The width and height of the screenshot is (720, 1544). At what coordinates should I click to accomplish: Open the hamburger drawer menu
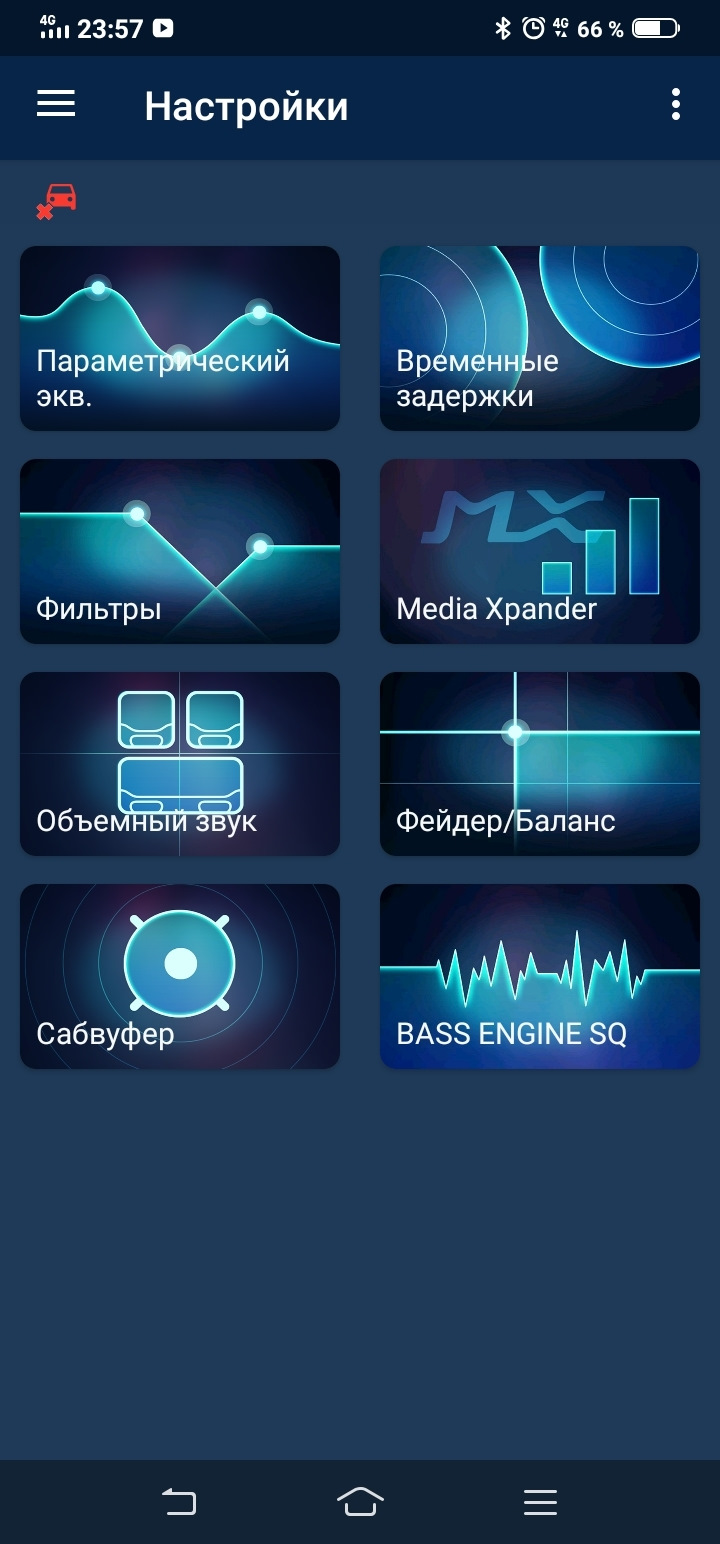(x=56, y=104)
